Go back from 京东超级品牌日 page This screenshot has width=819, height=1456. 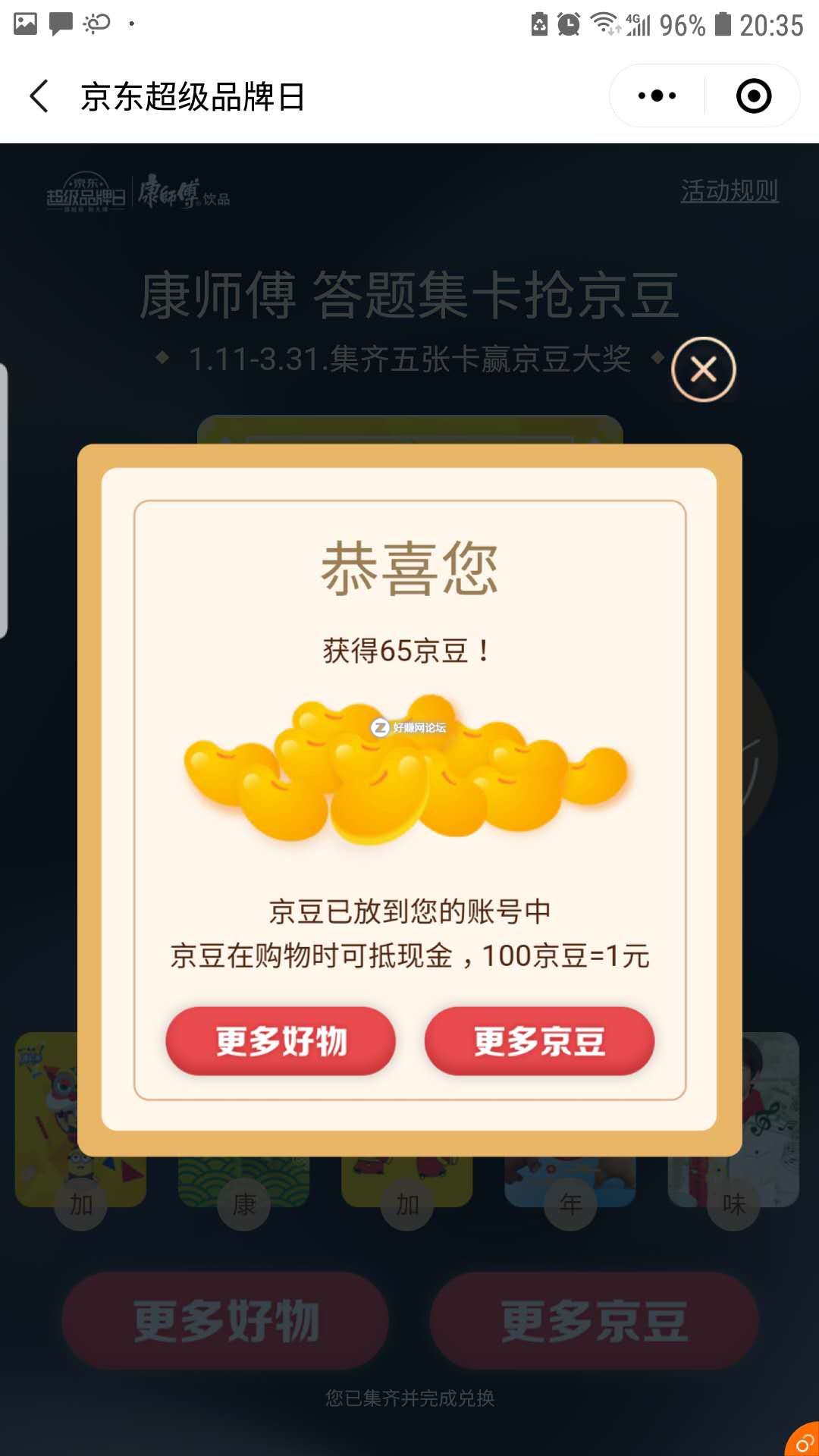[39, 96]
